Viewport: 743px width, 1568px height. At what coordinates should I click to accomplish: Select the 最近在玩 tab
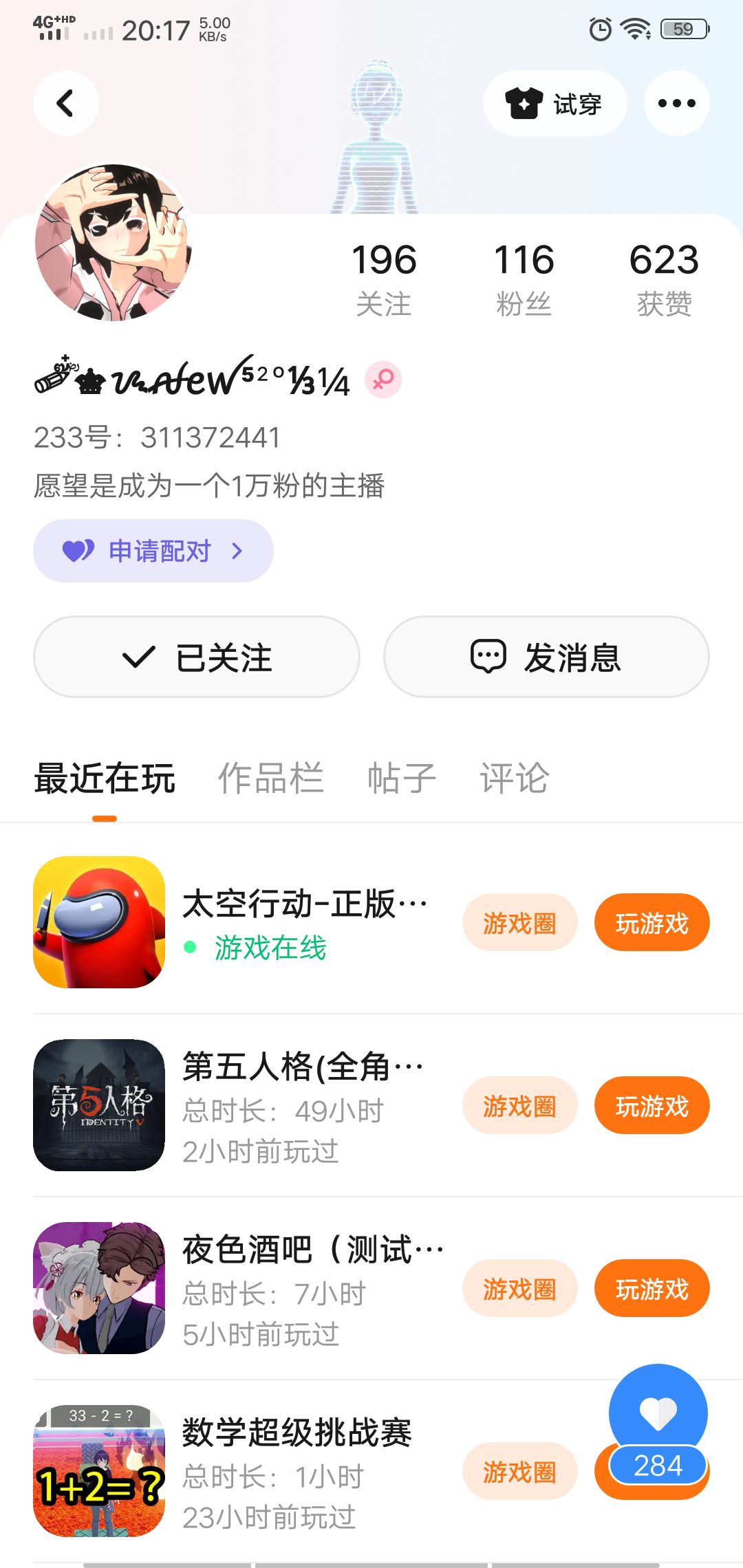(x=105, y=778)
